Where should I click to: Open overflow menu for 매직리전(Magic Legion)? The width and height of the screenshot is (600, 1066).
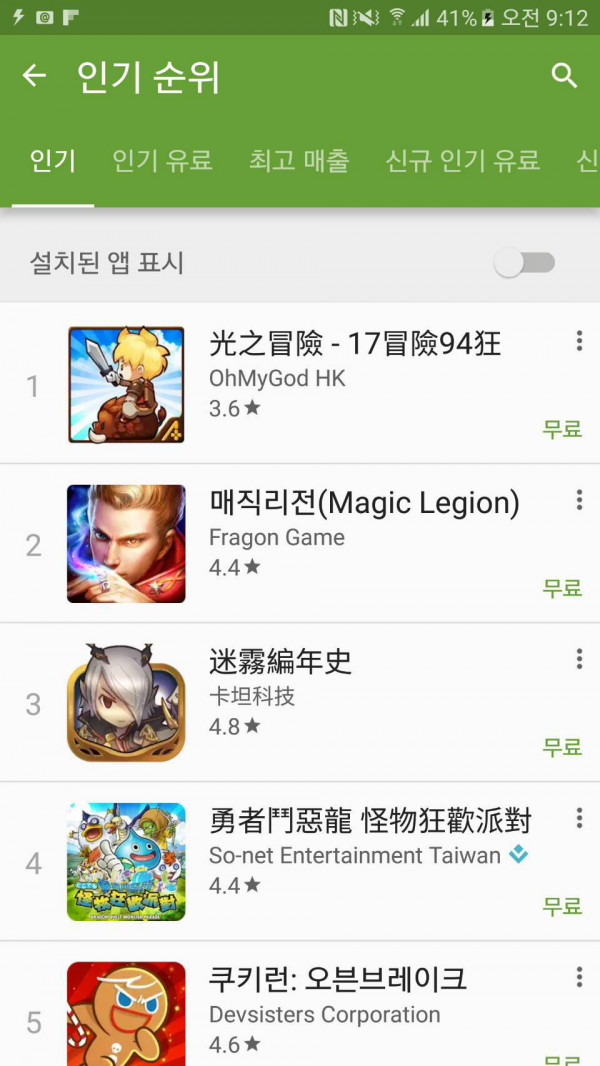tap(579, 500)
